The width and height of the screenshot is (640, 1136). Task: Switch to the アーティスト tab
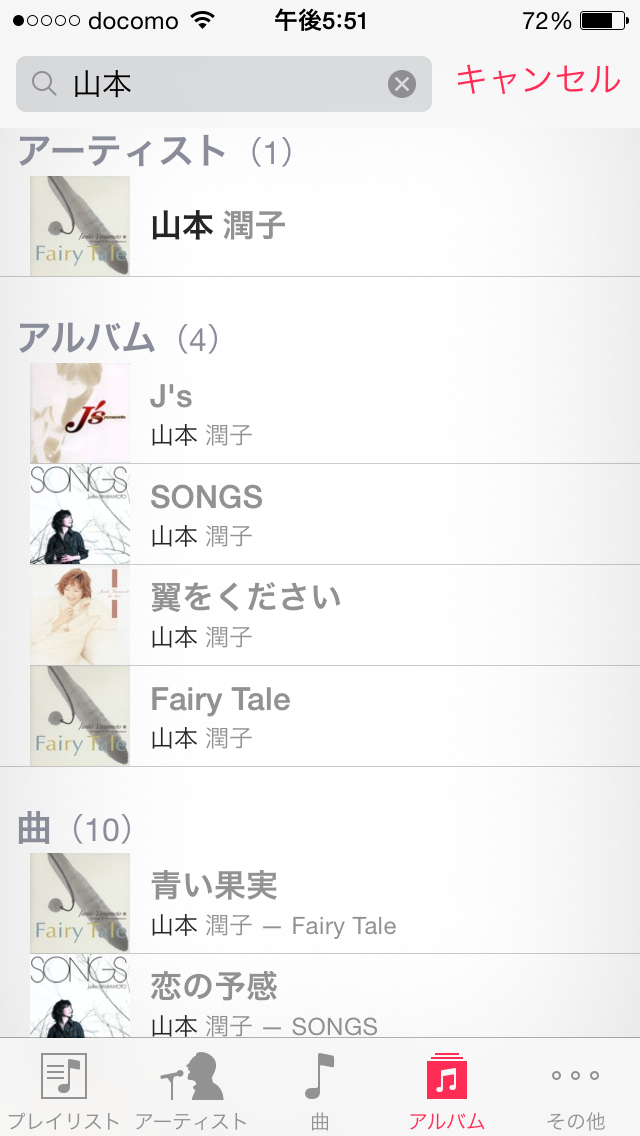coord(191,1088)
